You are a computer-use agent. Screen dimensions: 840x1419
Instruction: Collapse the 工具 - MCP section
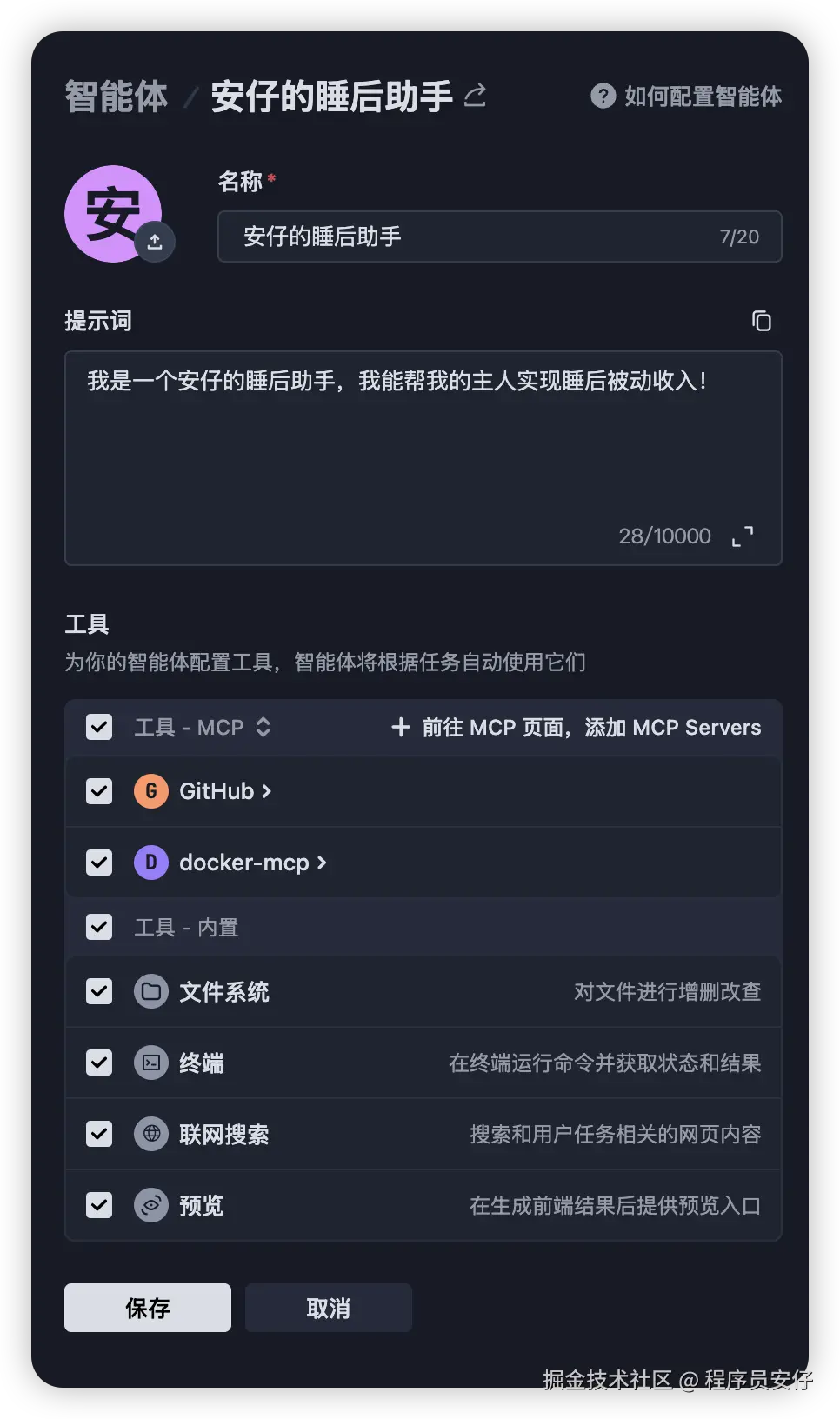point(263,727)
